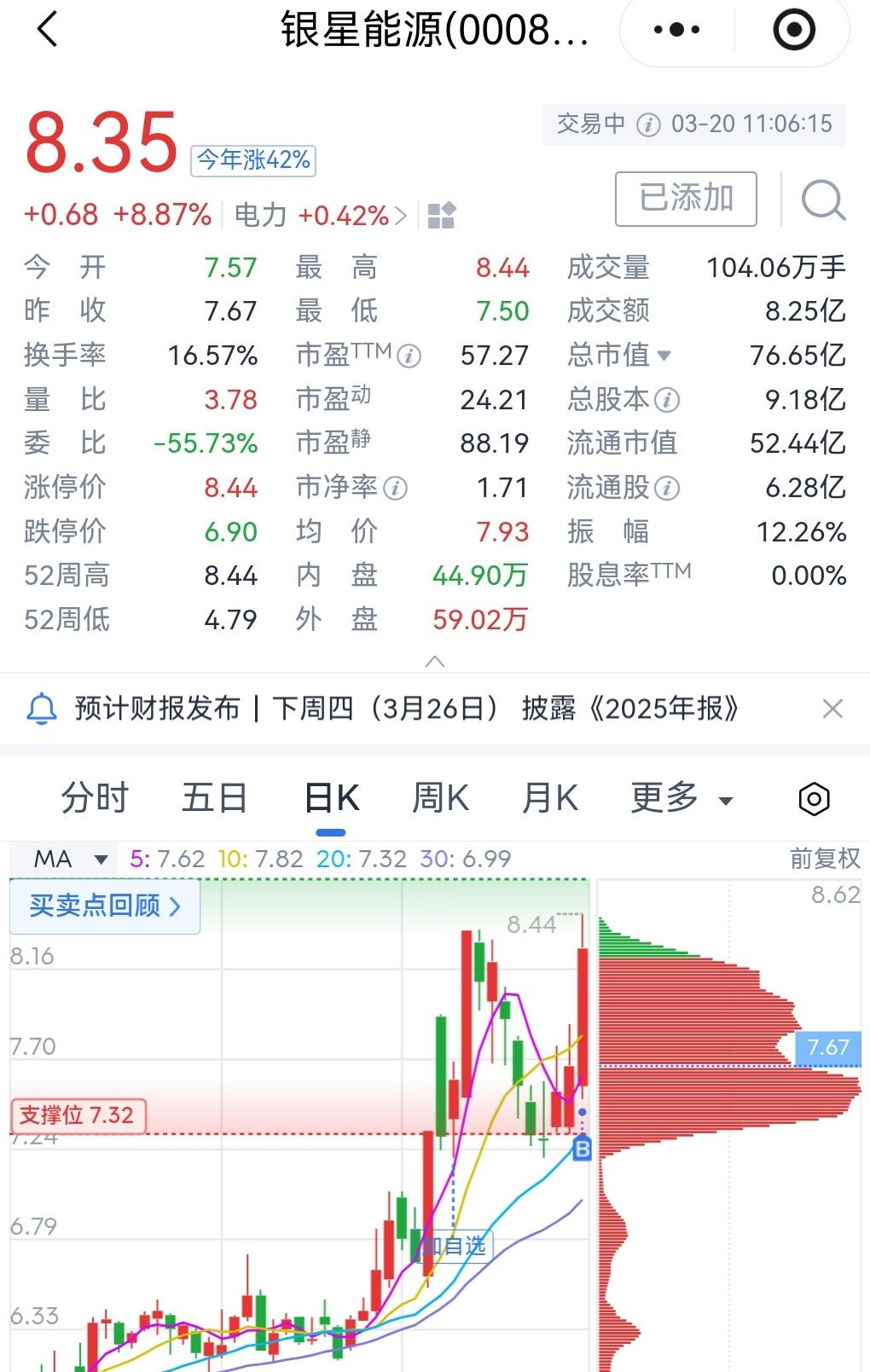Dismiss the earnings announcement banner
The image size is (870, 1372).
pyautogui.click(x=832, y=709)
